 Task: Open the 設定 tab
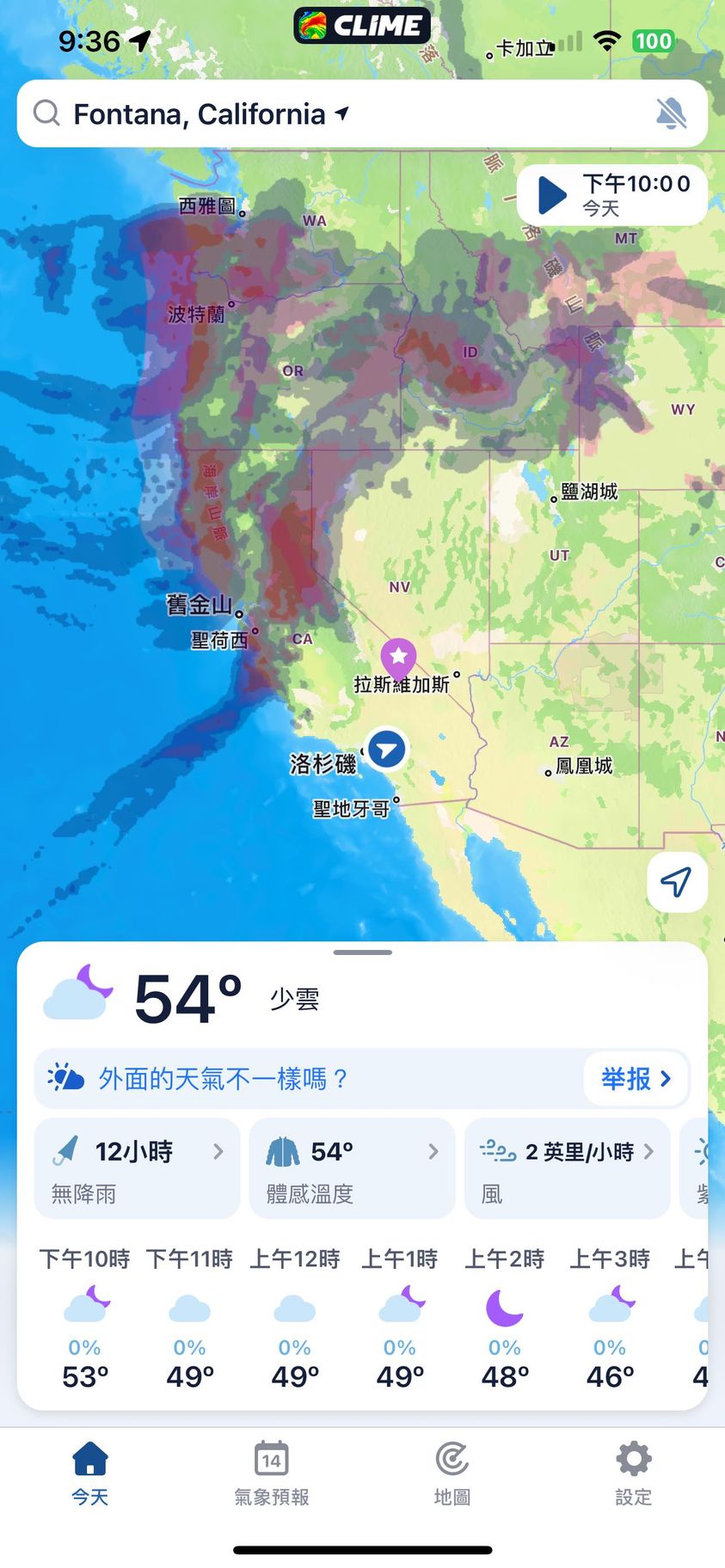(634, 1473)
